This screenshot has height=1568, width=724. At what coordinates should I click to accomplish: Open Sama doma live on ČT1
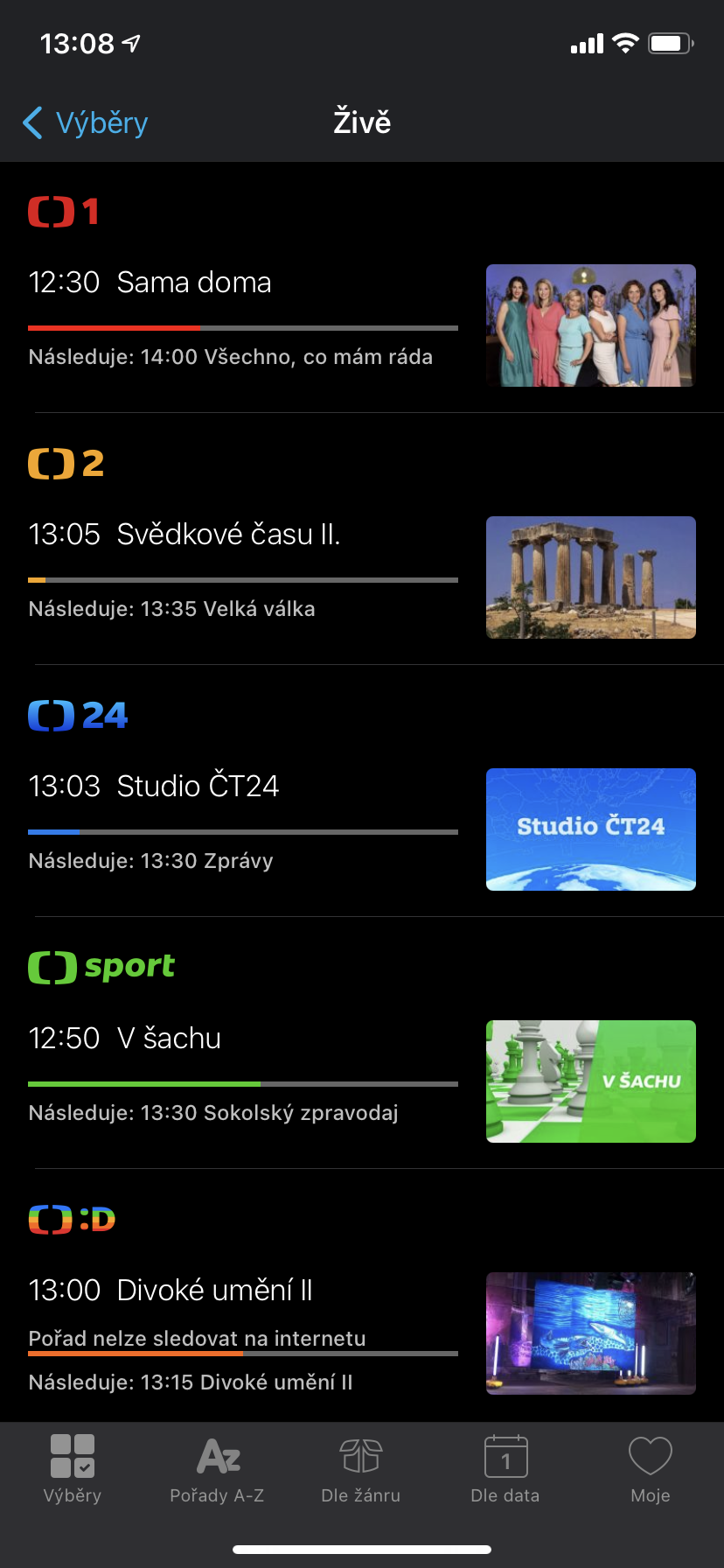(x=194, y=283)
